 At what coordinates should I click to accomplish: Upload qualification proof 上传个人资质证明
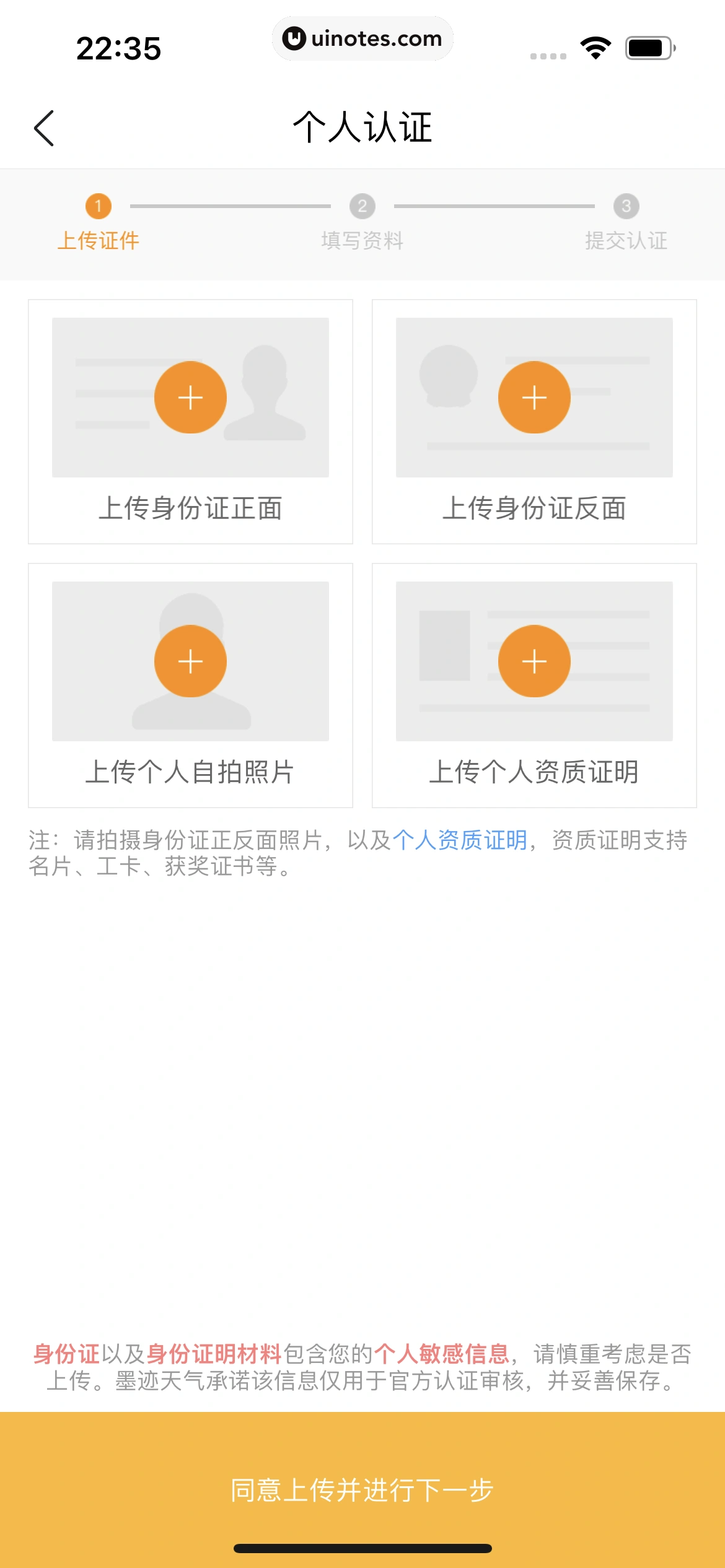click(x=534, y=661)
